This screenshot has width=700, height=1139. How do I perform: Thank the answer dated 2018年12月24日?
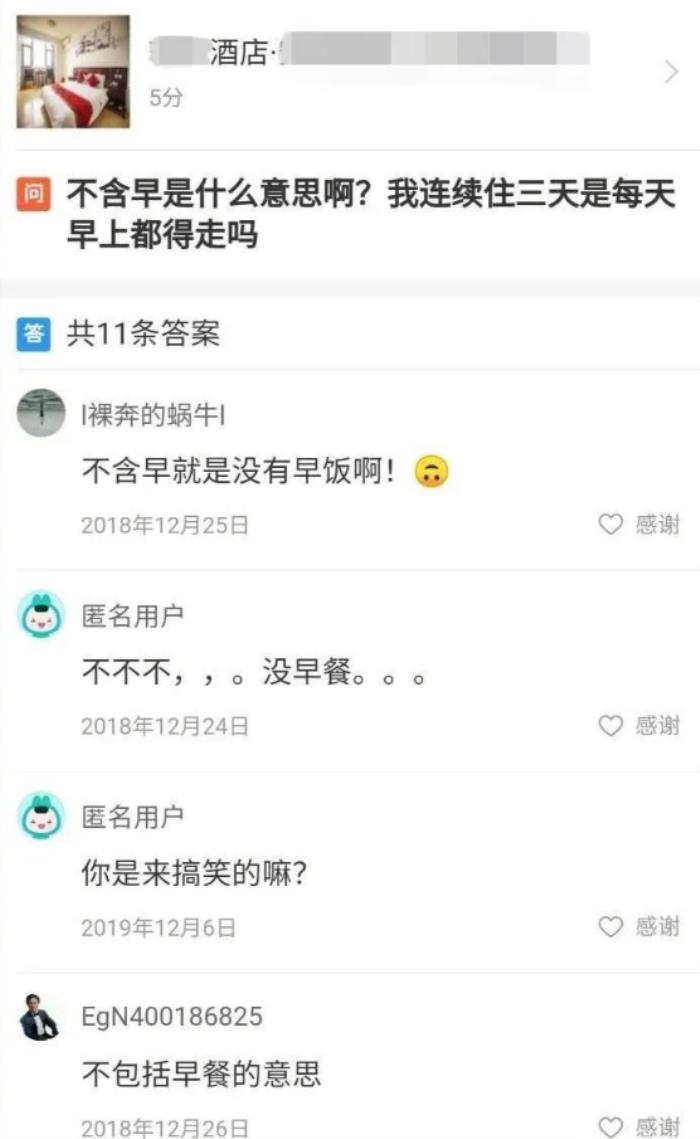(x=639, y=725)
